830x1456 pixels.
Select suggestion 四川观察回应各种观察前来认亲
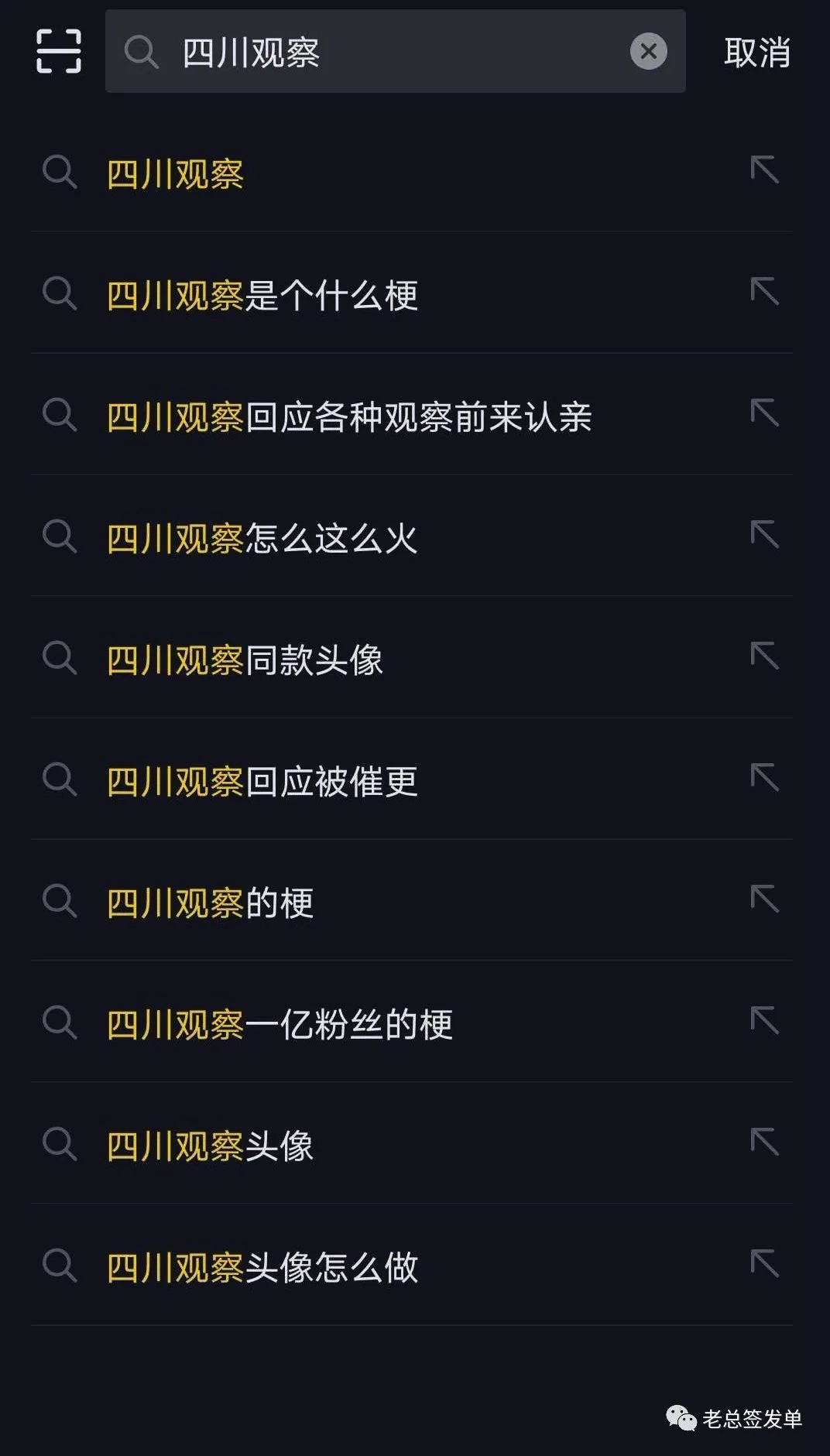coord(348,416)
